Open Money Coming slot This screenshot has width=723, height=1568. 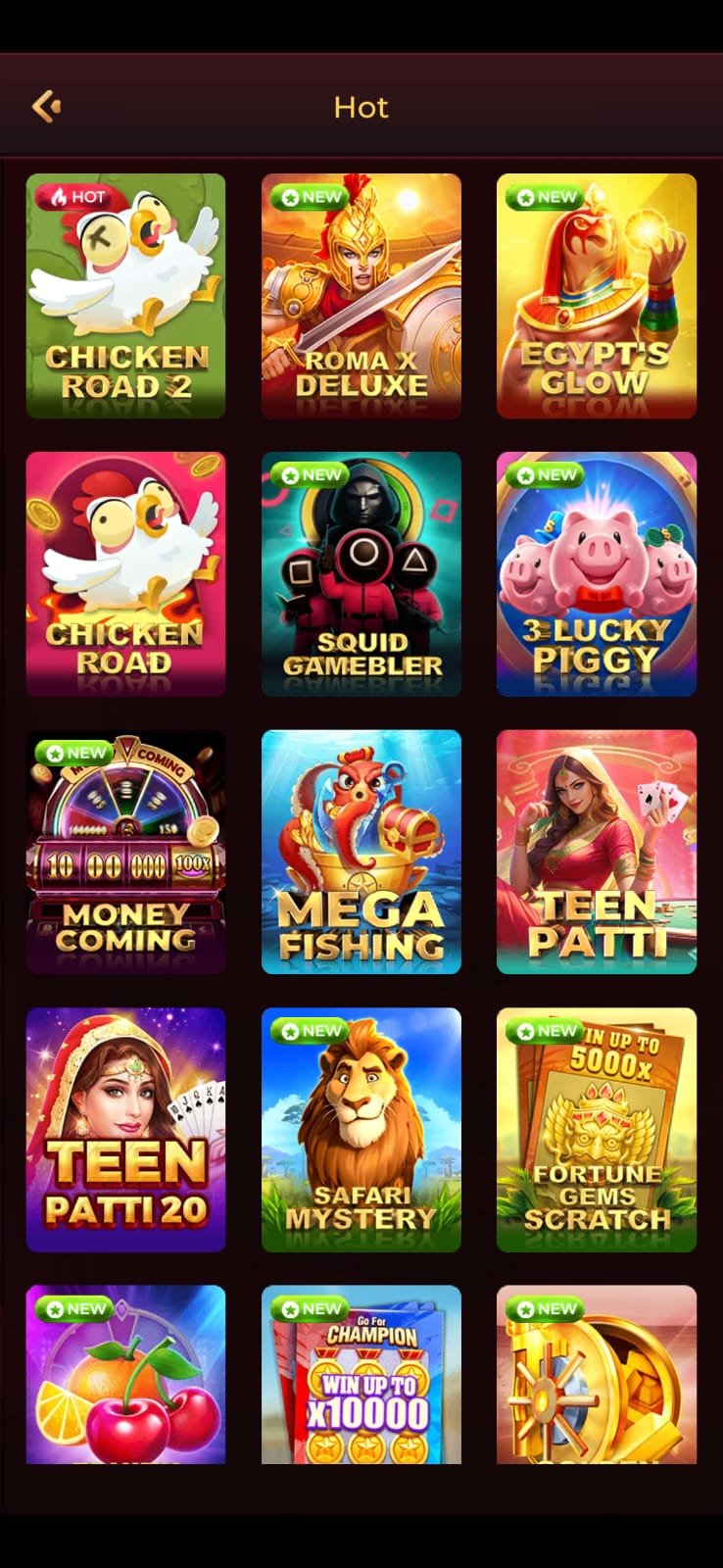pos(125,851)
